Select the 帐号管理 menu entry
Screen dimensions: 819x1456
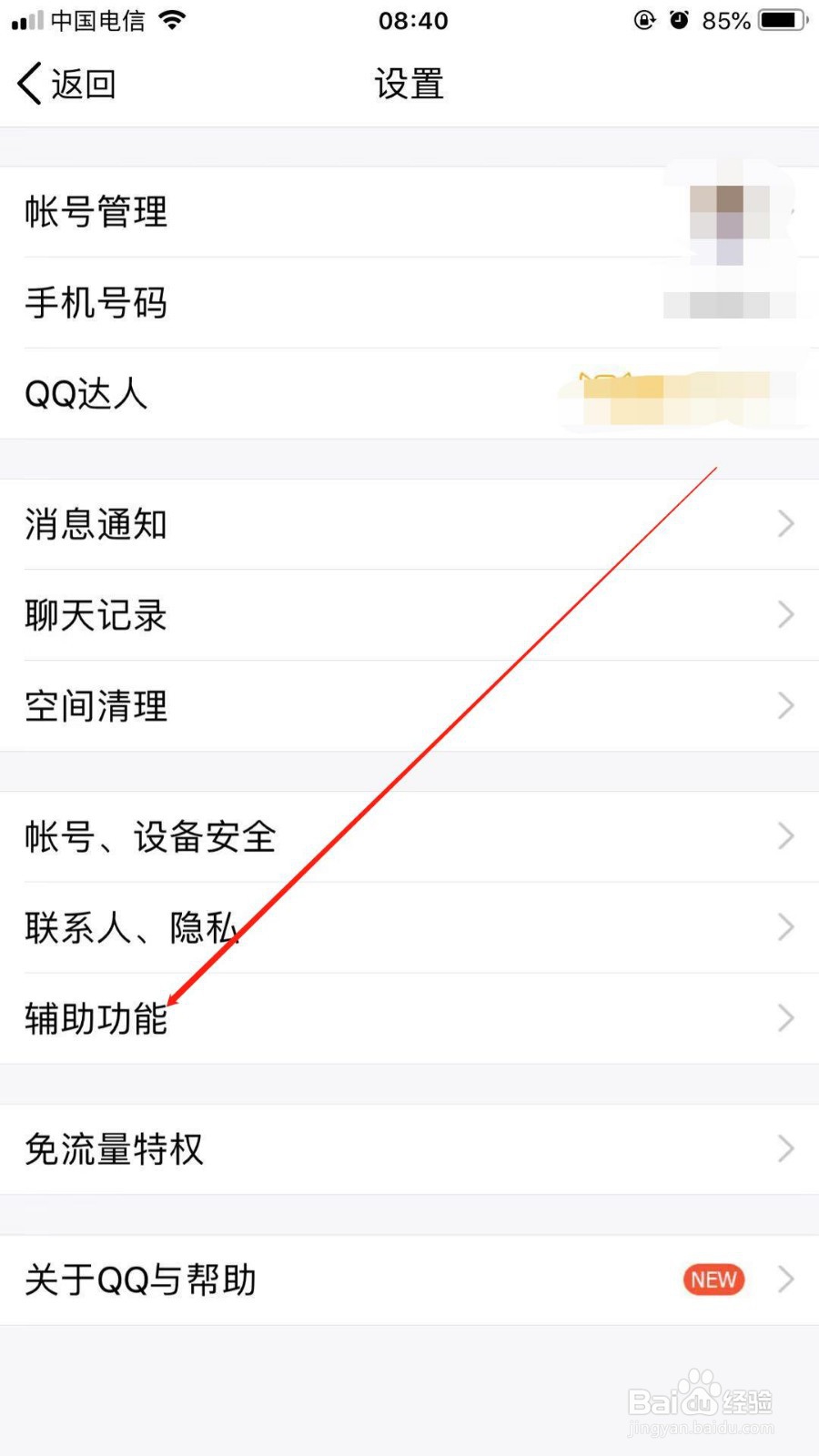pos(95,211)
